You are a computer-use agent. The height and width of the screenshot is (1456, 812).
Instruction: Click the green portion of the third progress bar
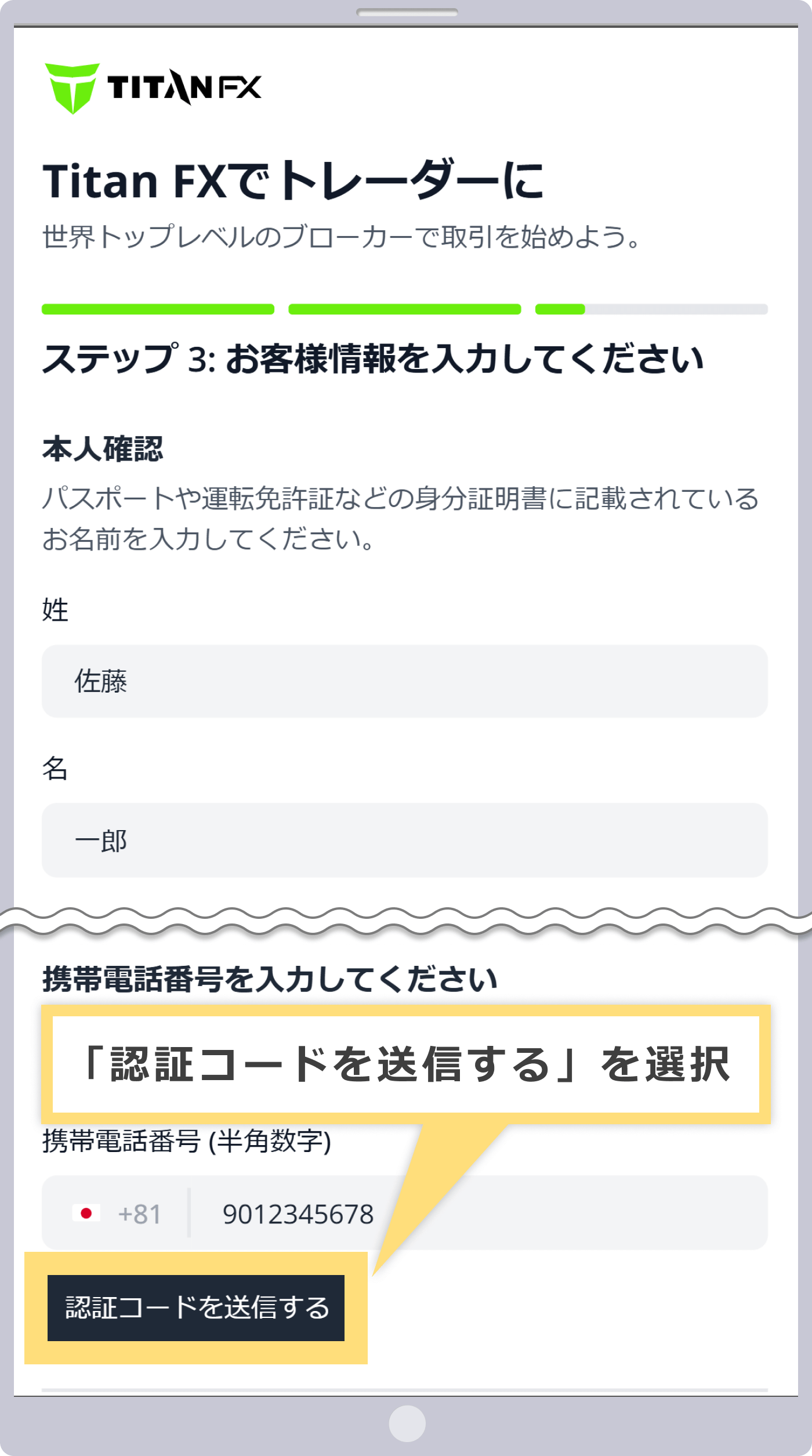pyautogui.click(x=560, y=309)
